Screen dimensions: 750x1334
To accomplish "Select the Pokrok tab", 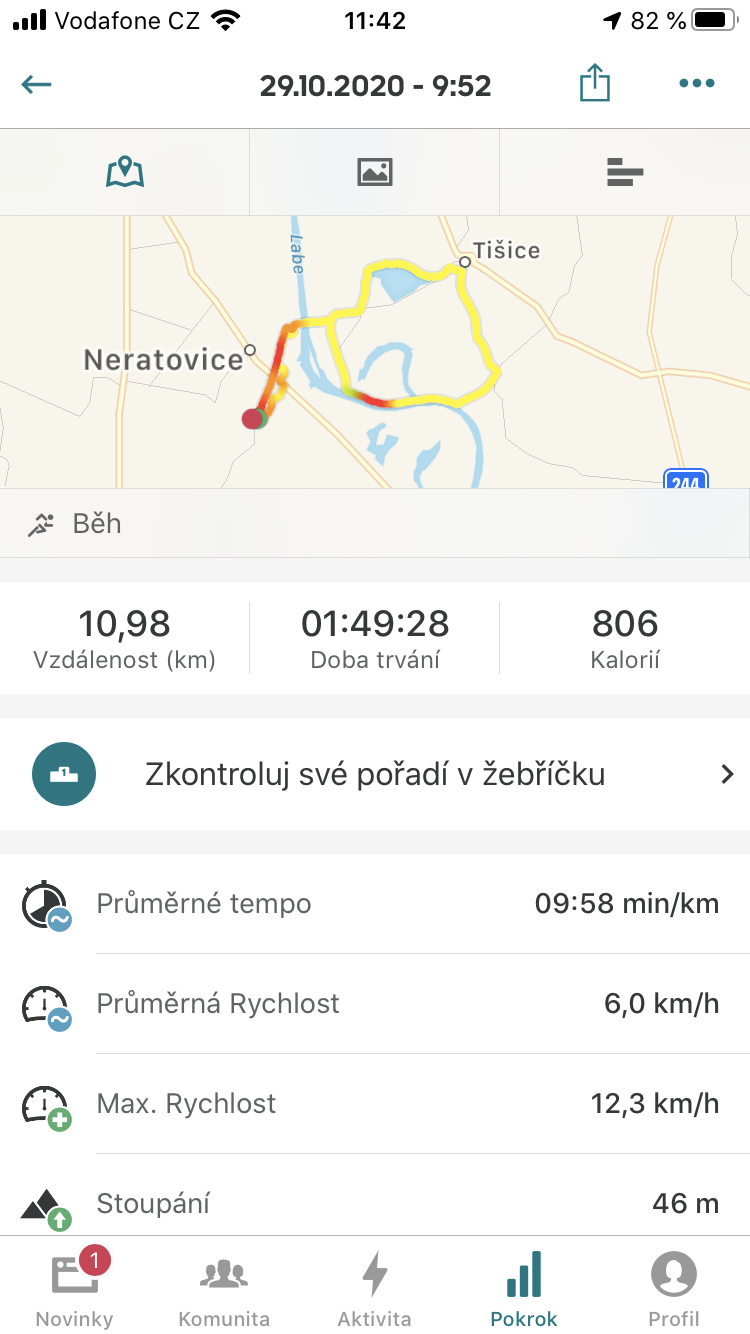I will (x=524, y=1288).
